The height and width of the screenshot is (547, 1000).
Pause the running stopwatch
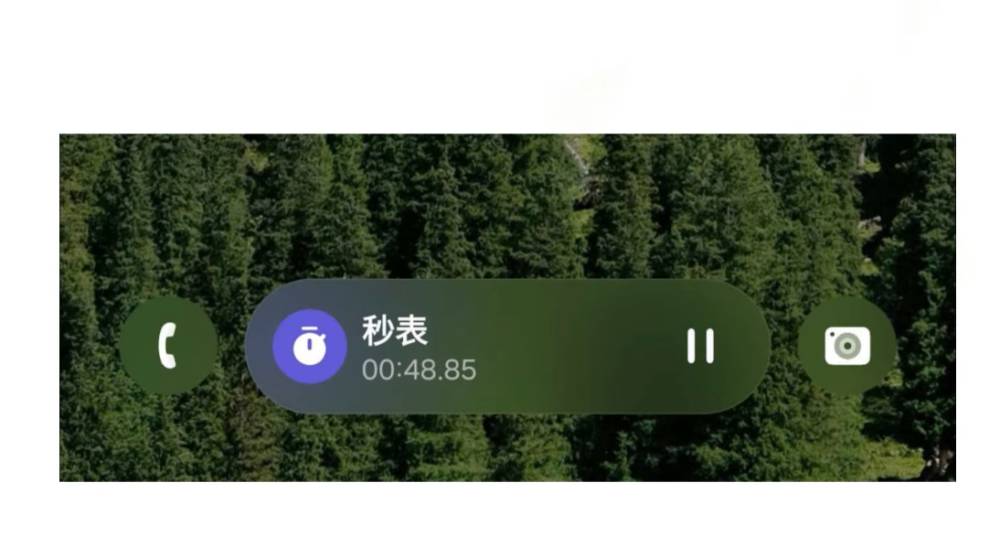pyautogui.click(x=700, y=346)
